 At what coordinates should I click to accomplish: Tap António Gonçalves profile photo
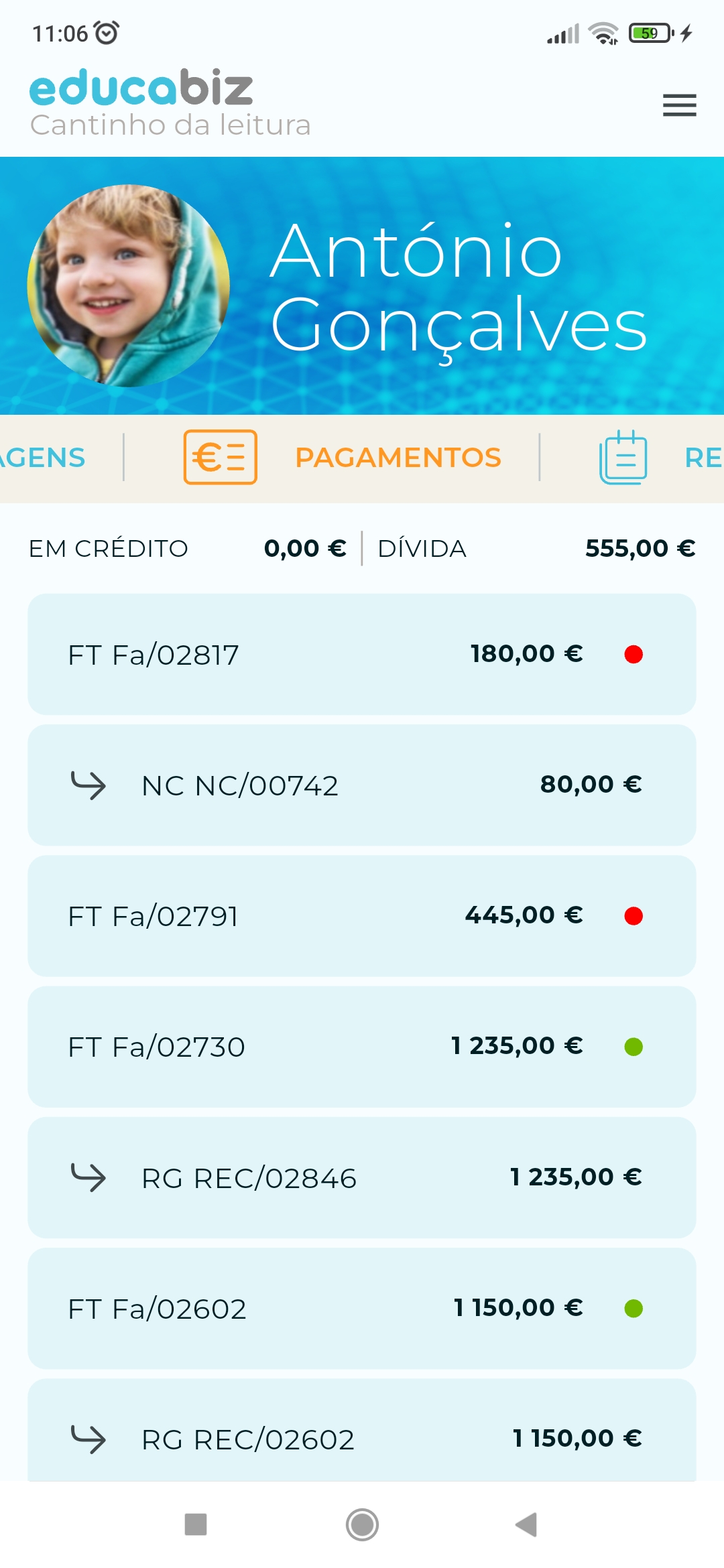click(x=128, y=285)
